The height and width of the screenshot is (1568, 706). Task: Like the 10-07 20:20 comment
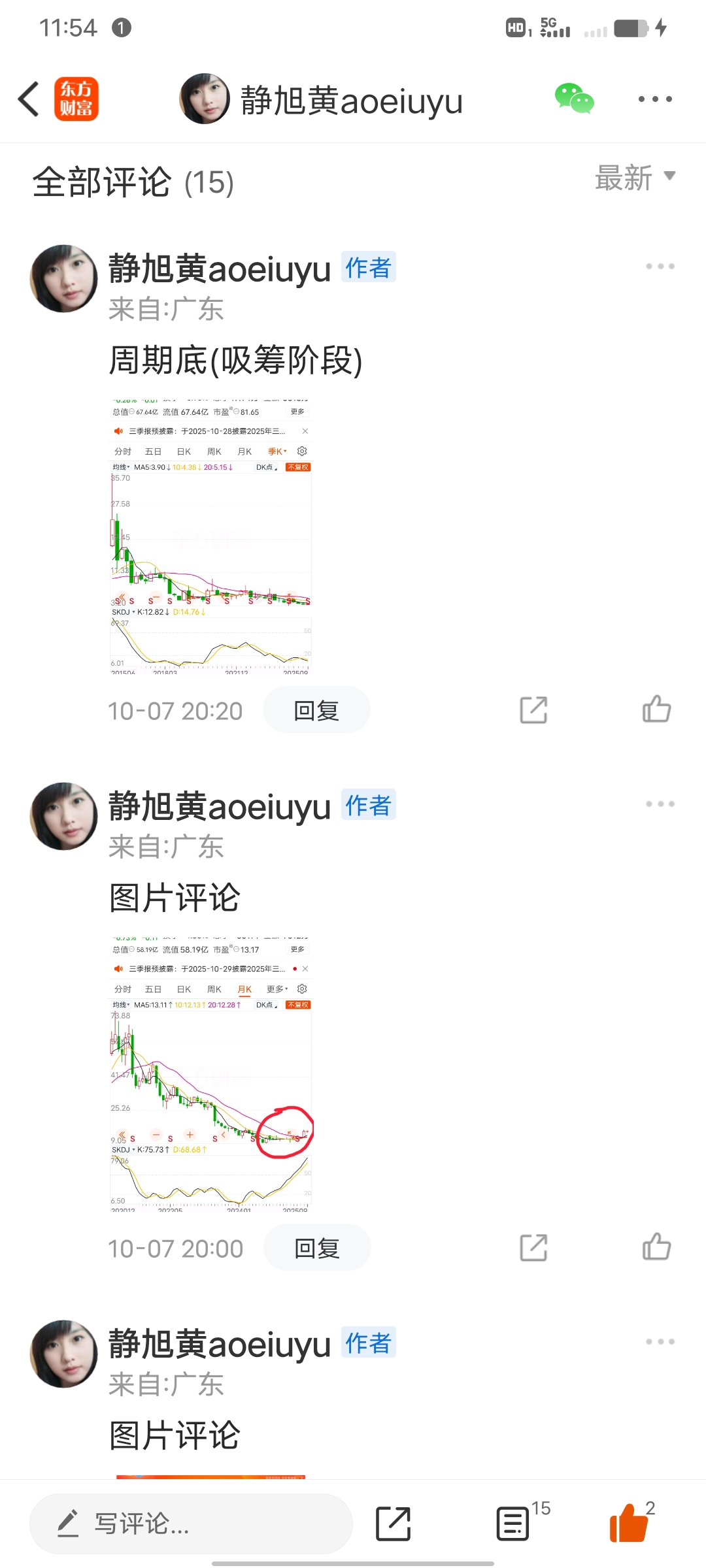click(656, 710)
